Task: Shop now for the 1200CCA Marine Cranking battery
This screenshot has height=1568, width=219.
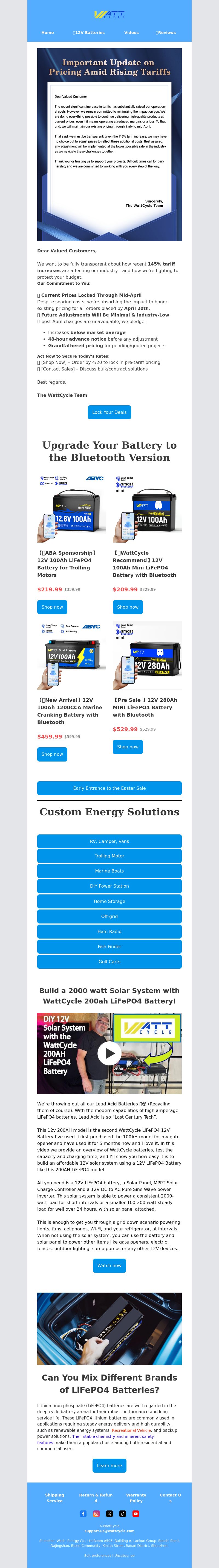Action: click(x=52, y=754)
